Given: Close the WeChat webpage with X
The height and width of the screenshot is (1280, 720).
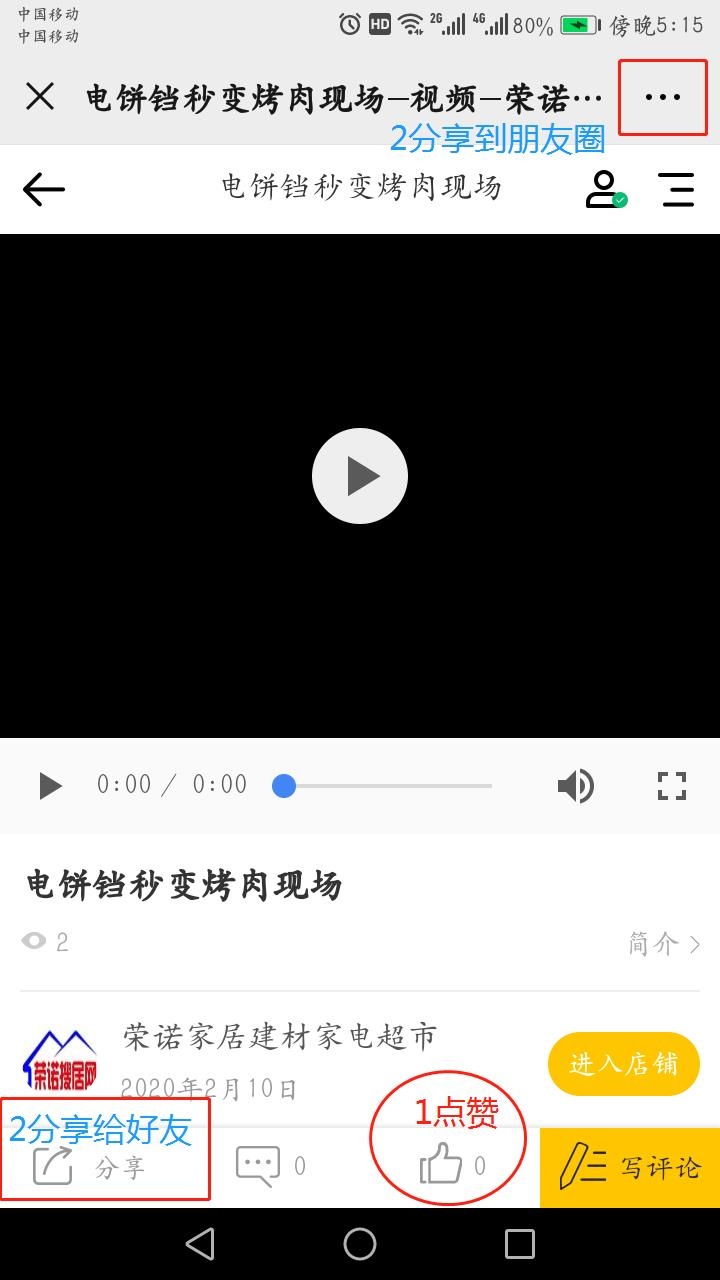Looking at the screenshot, I should (40, 97).
